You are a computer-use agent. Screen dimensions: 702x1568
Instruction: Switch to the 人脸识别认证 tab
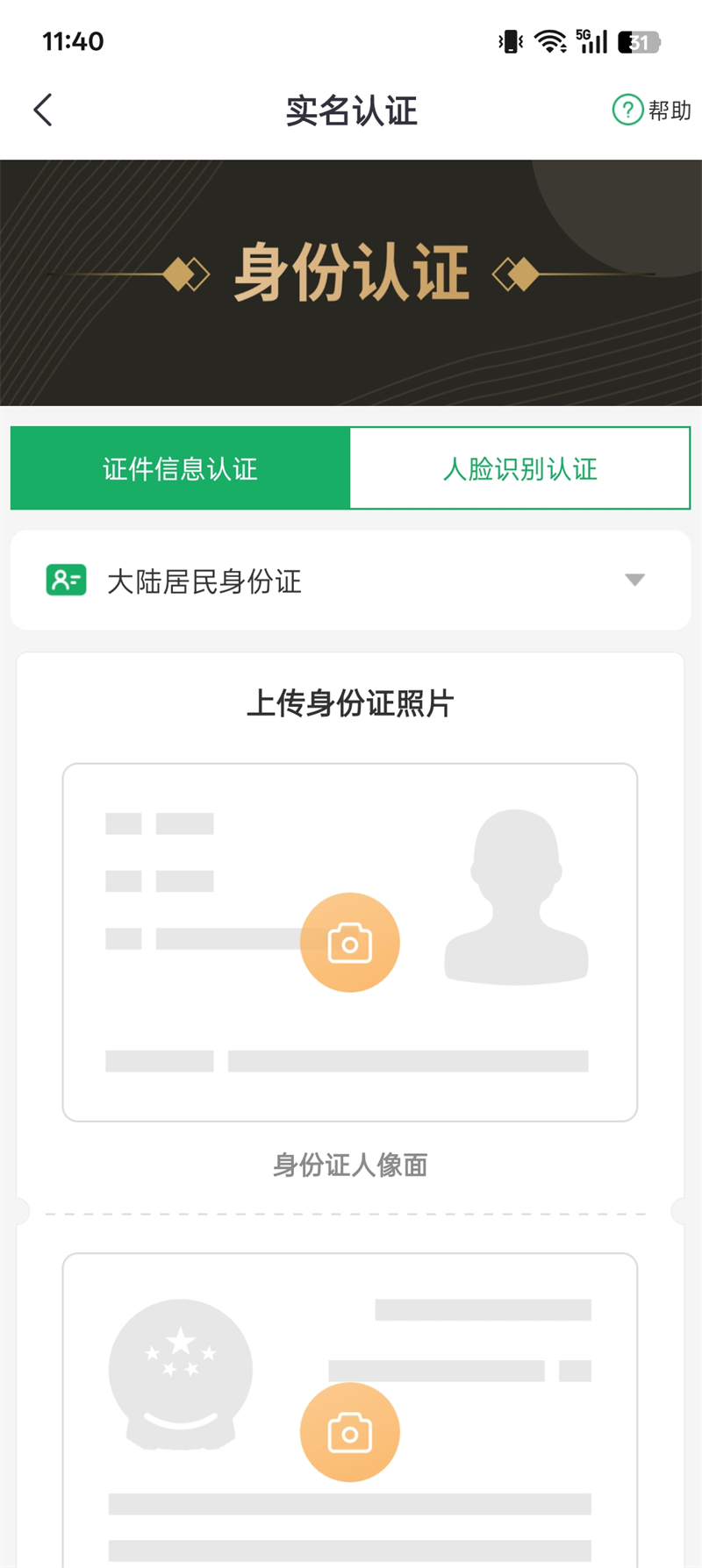pos(519,469)
